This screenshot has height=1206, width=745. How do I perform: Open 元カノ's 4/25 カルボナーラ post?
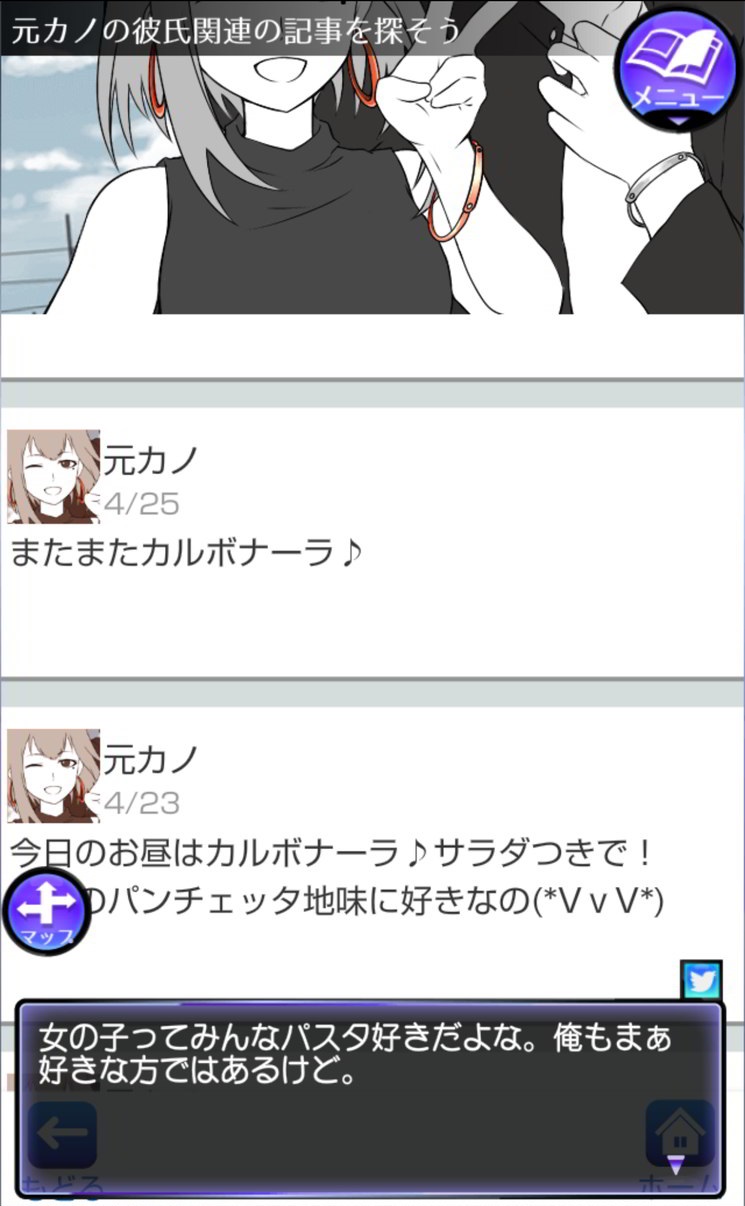click(x=372, y=541)
